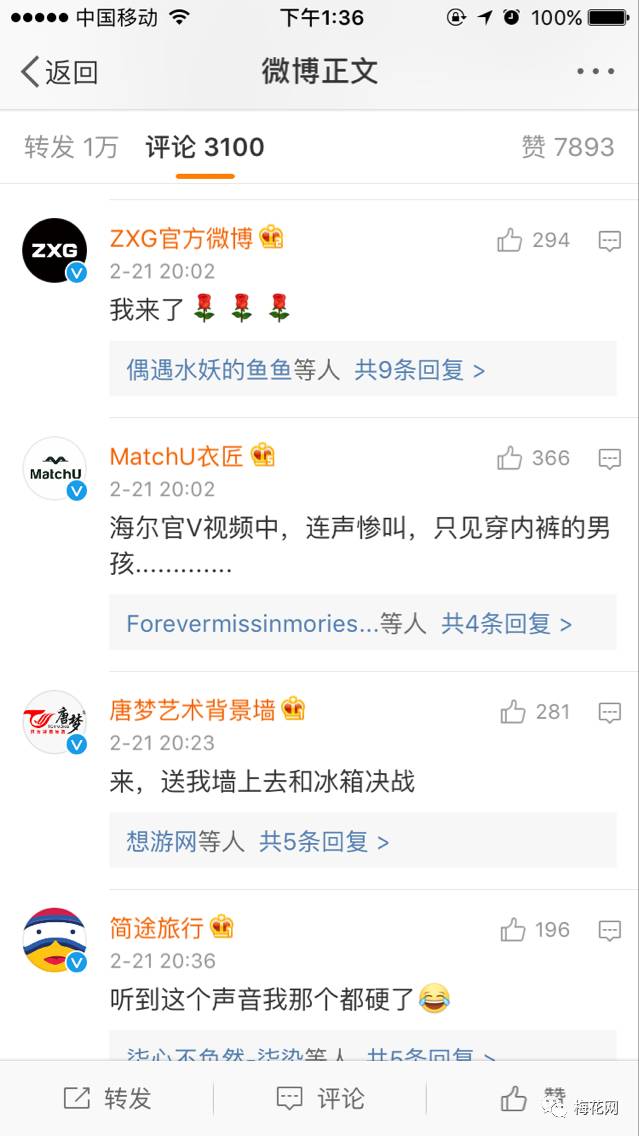Reply to the 简途旅行 comment
The height and width of the screenshot is (1136, 639).
[x=609, y=931]
